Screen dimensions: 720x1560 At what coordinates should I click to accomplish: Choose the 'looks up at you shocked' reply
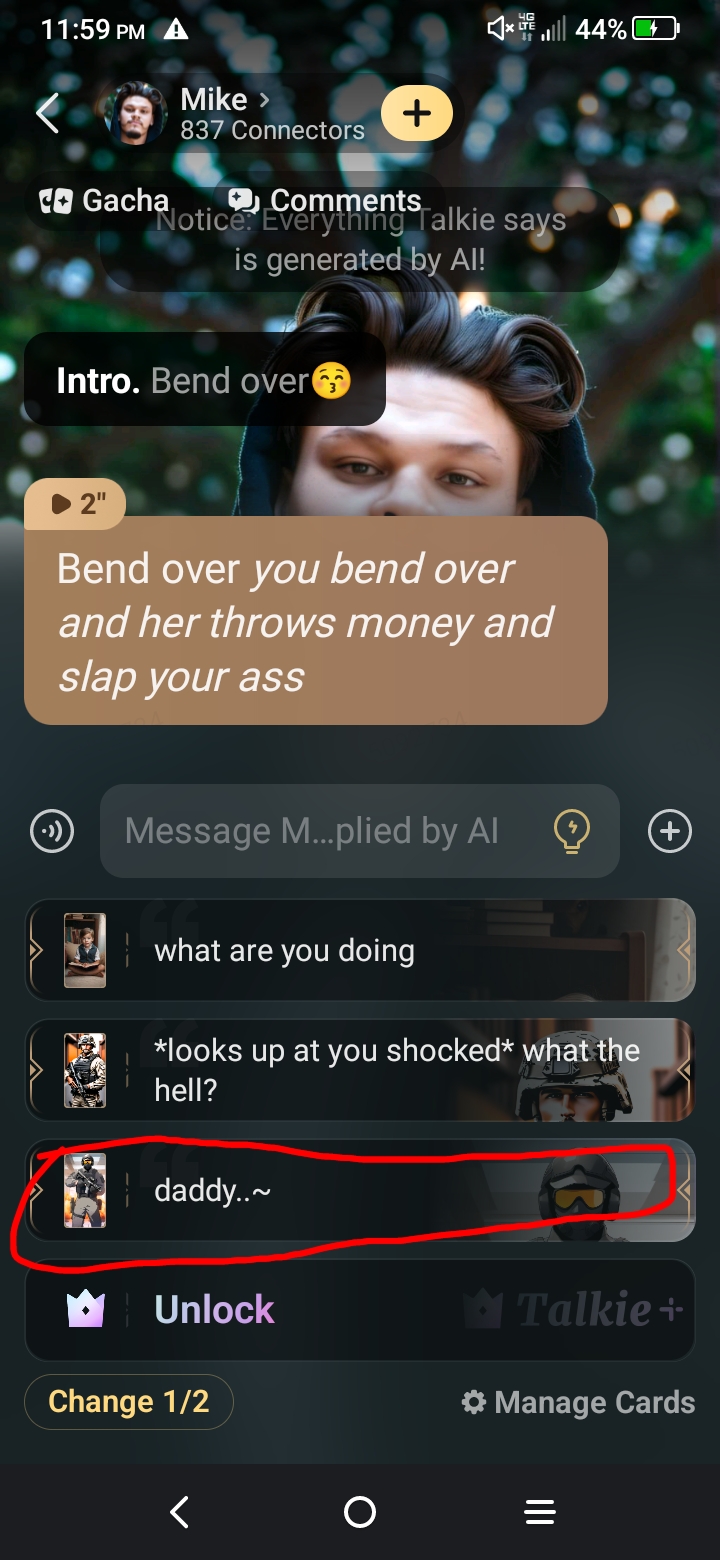pyautogui.click(x=360, y=1070)
